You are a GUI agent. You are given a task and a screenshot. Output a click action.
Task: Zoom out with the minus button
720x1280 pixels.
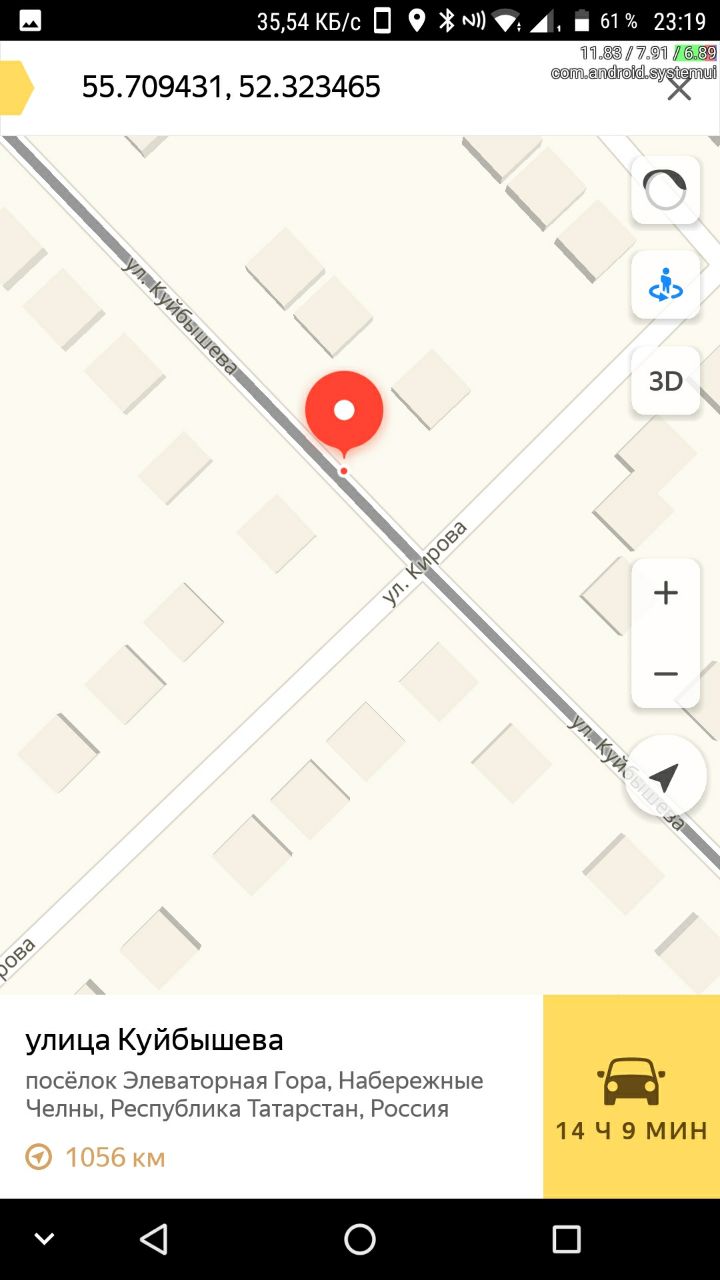[666, 673]
